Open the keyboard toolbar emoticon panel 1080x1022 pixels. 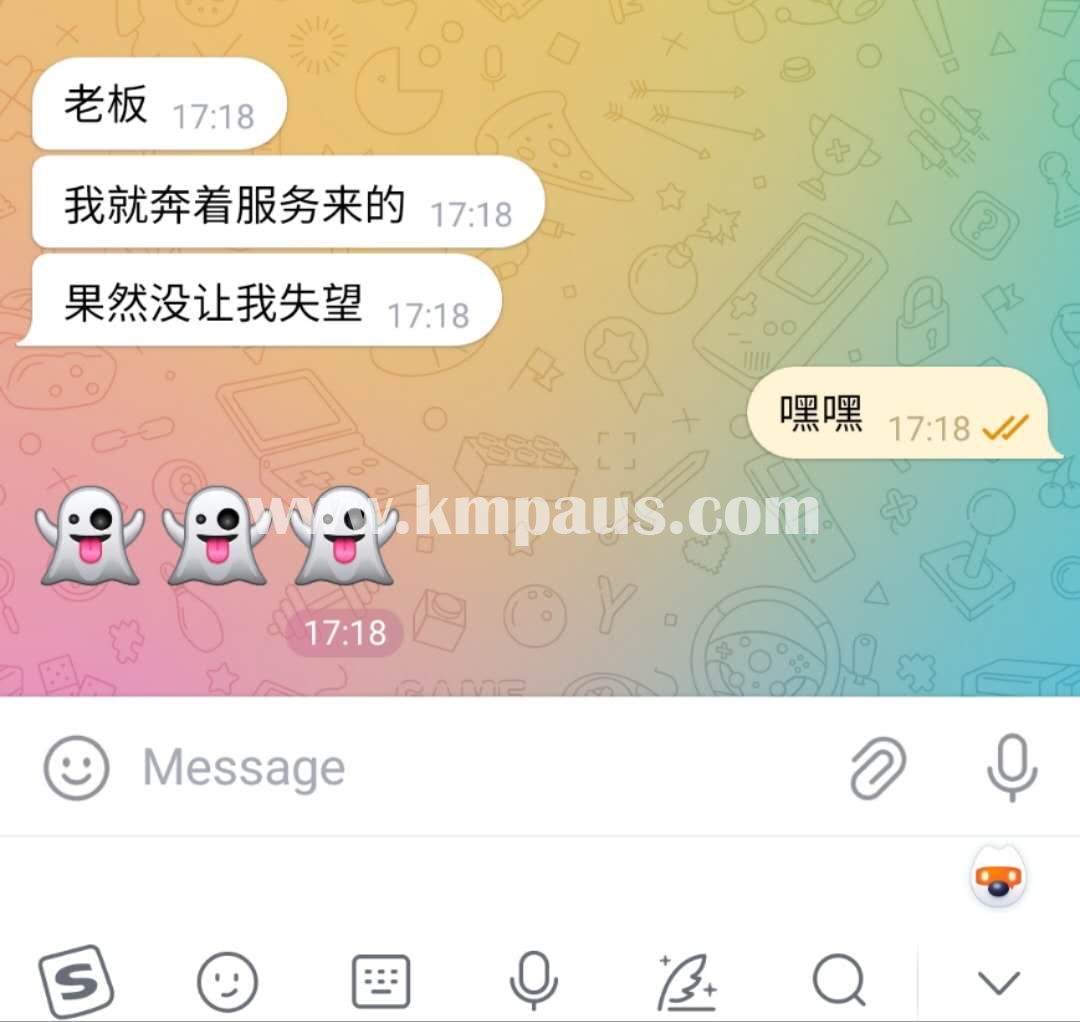[x=227, y=982]
